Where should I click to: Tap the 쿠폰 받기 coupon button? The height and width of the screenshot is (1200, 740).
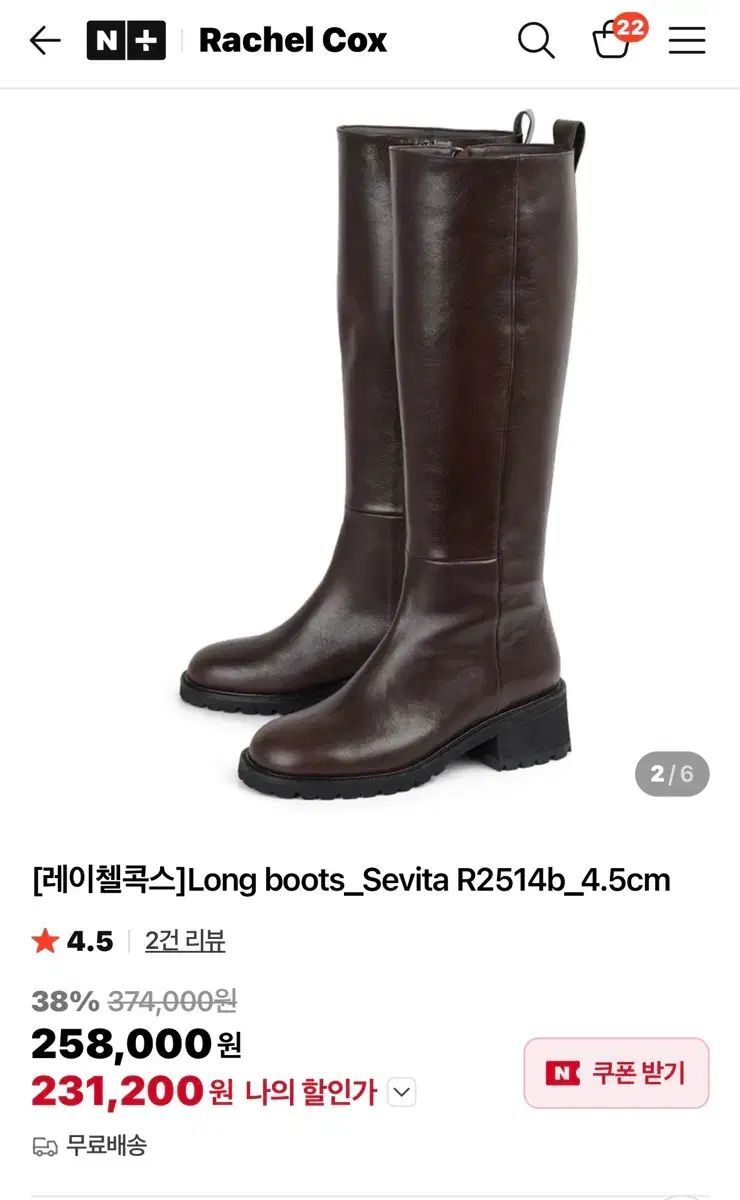616,1073
